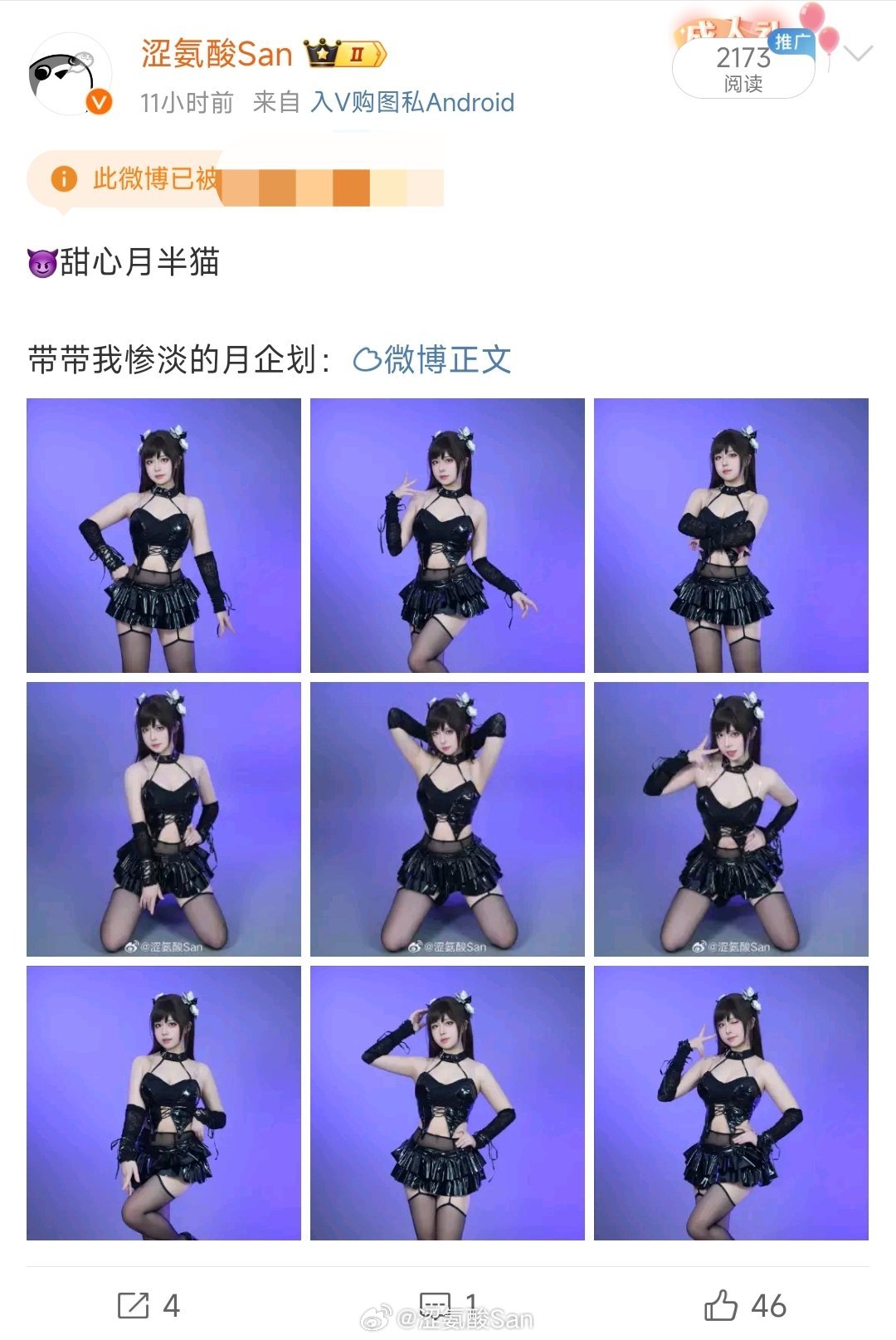The image size is (896, 1340).
Task: Open the photo with both arms raised overhead
Action: tap(447, 819)
